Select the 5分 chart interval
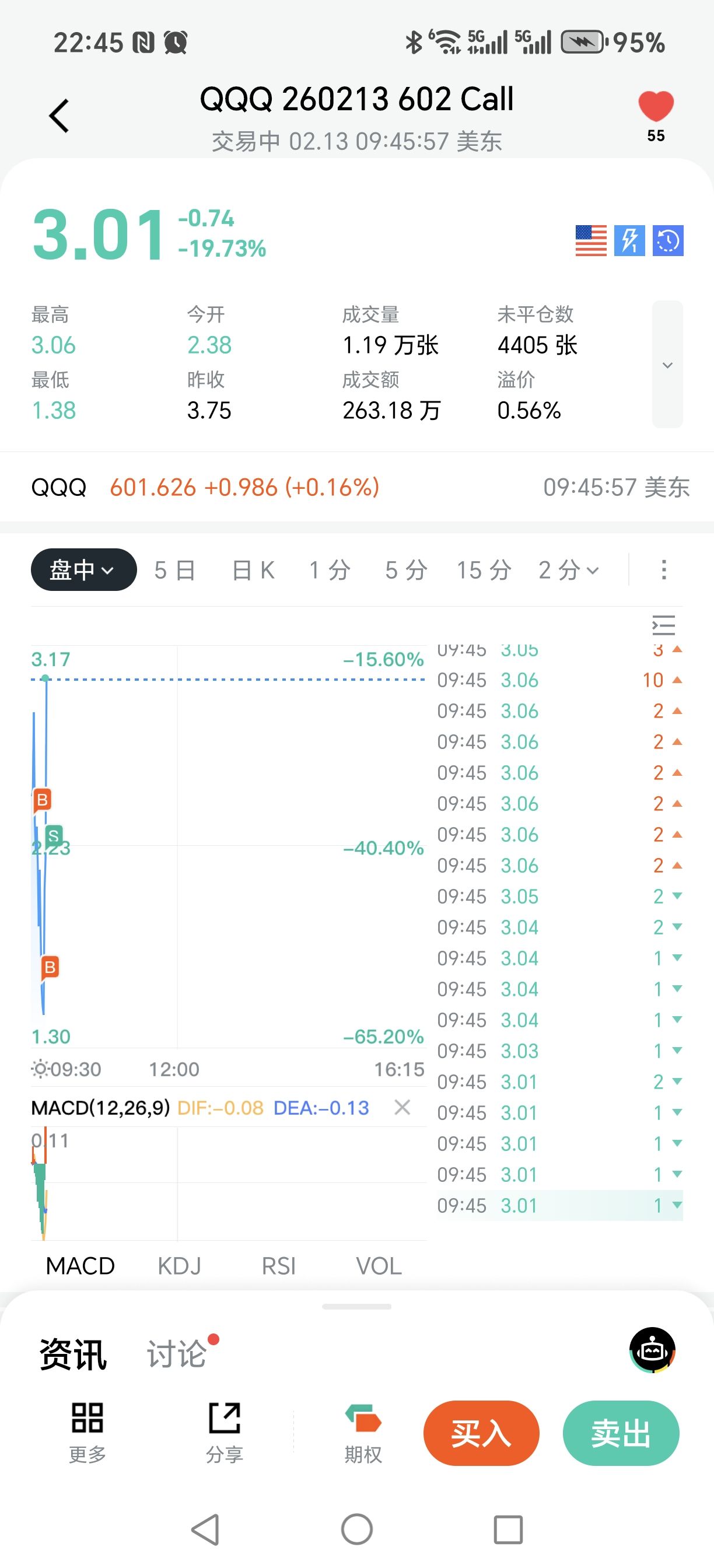Image resolution: width=714 pixels, height=1568 pixels. 406,570
